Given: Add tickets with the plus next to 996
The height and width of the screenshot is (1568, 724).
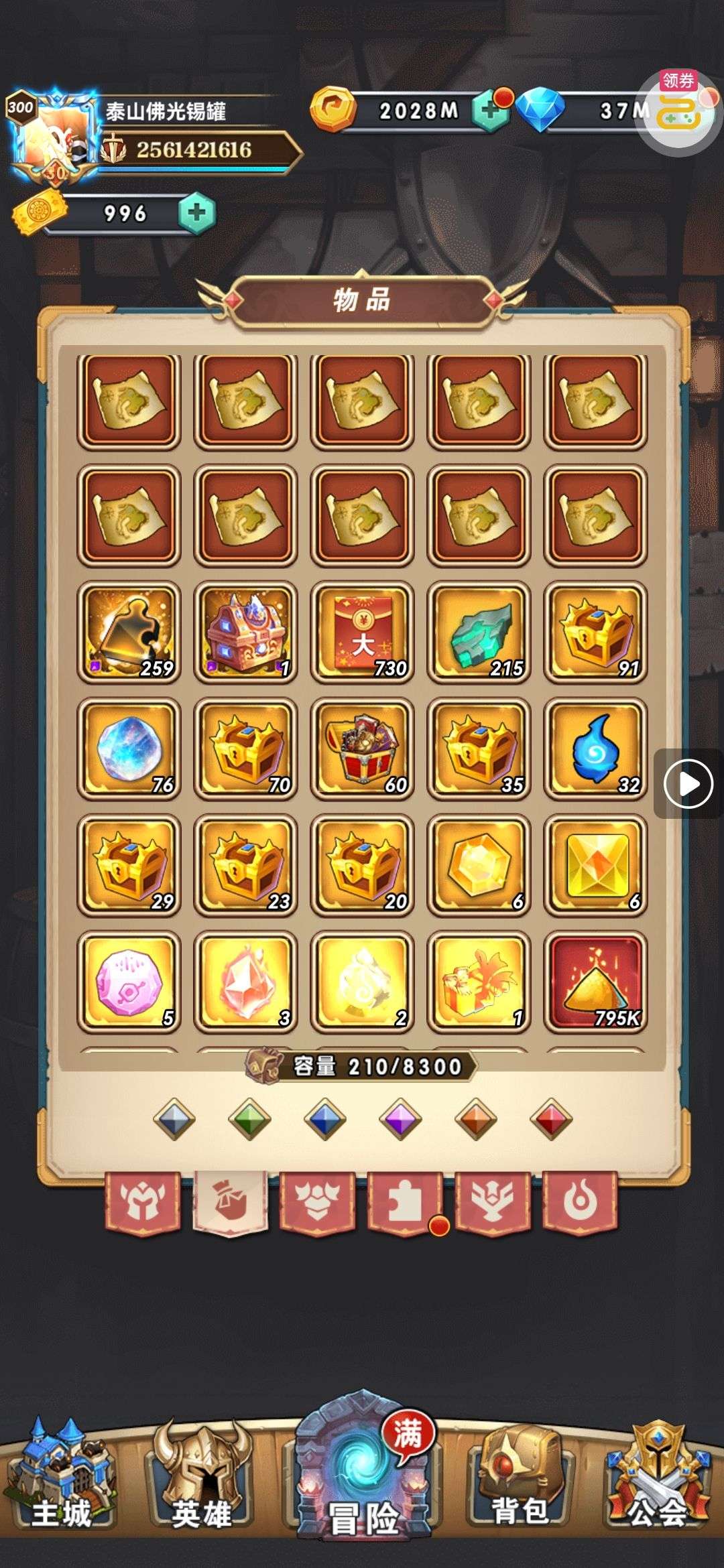Looking at the screenshot, I should point(196,213).
